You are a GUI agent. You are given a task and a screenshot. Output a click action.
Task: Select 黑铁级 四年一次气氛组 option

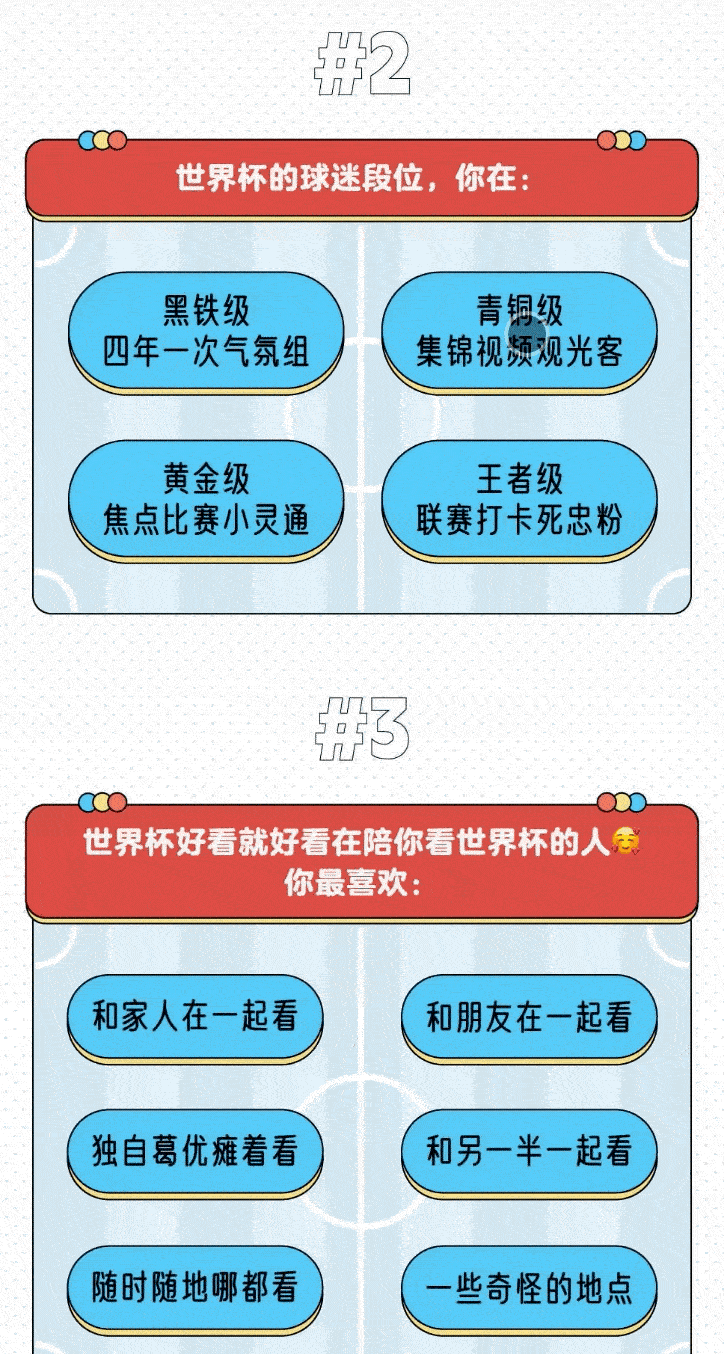click(206, 330)
